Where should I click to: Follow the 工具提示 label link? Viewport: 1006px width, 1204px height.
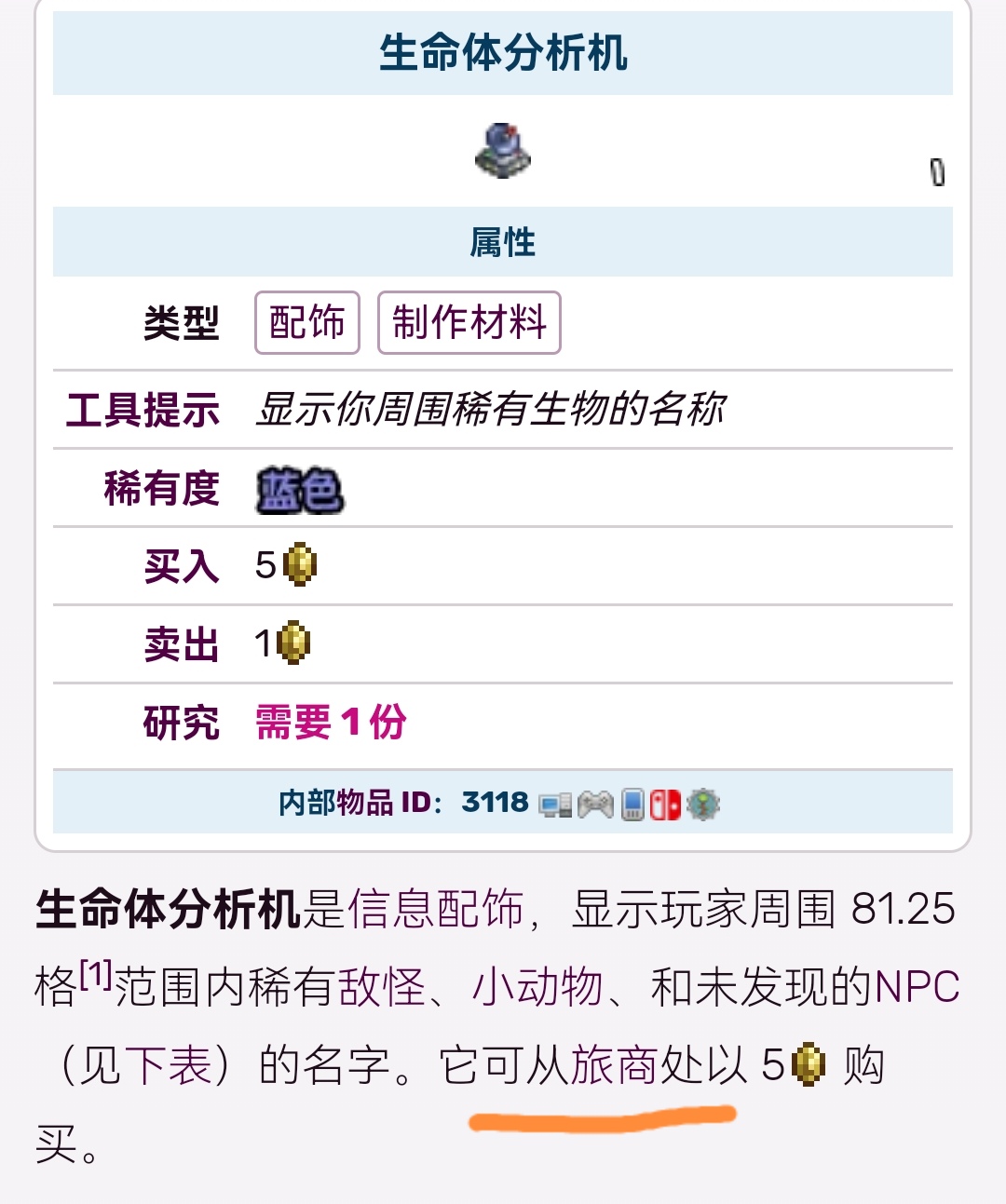[x=143, y=410]
